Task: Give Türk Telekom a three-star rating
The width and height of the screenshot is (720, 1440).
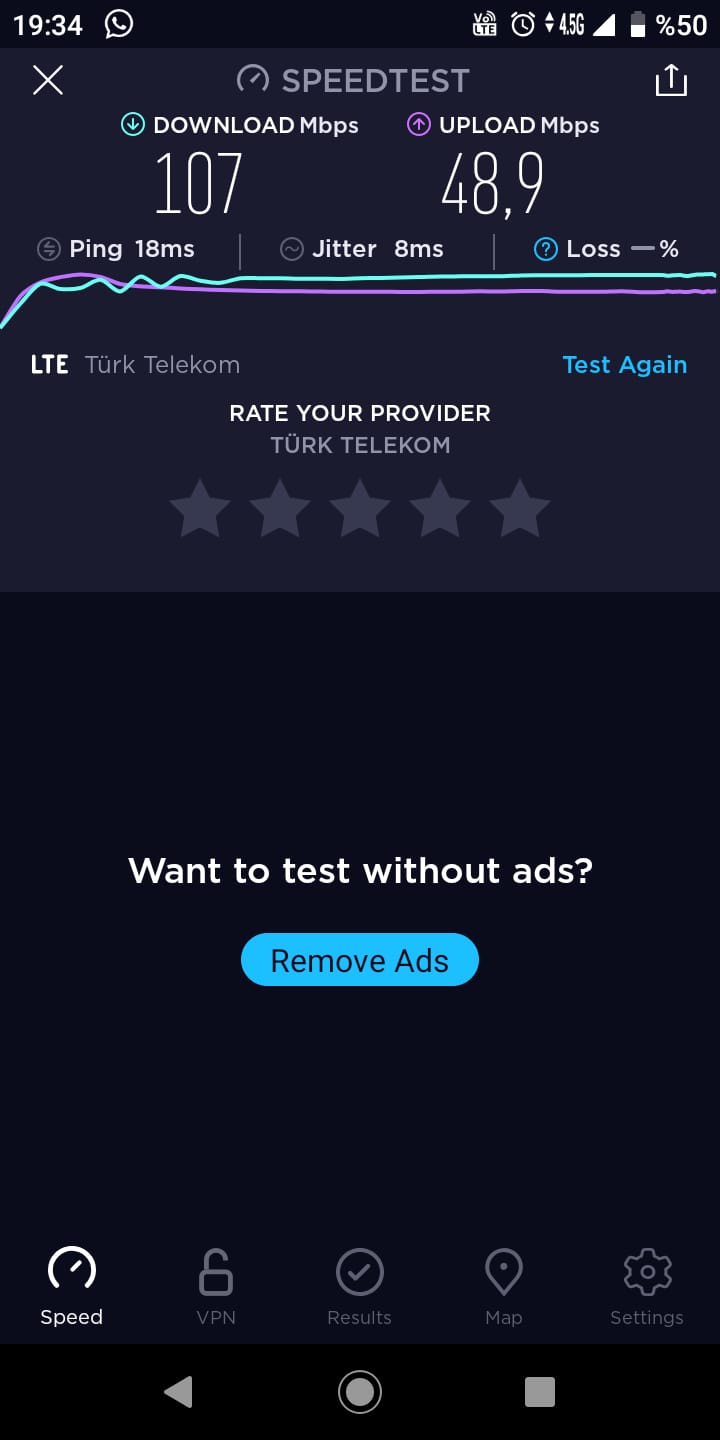Action: 360,508
